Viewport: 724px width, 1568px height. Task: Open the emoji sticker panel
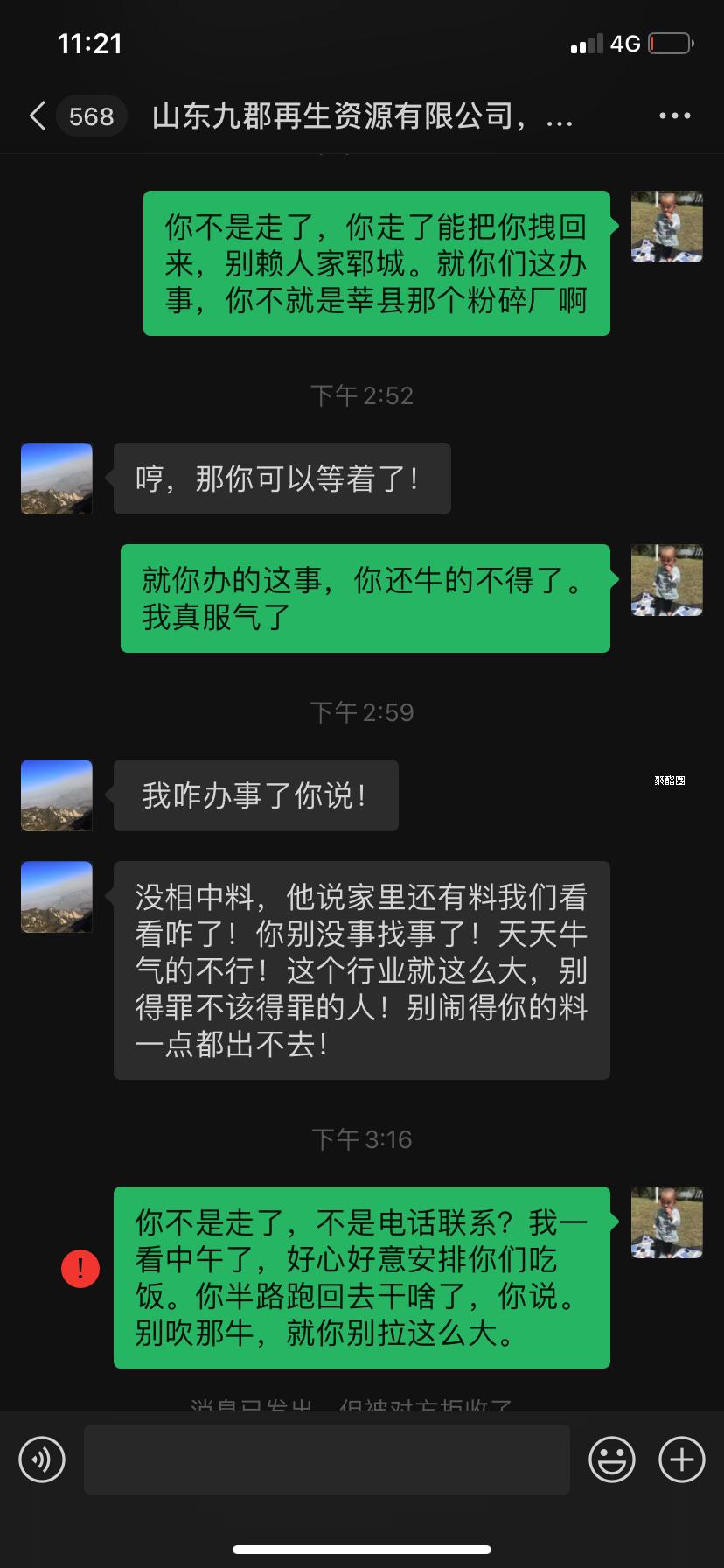click(x=611, y=1459)
